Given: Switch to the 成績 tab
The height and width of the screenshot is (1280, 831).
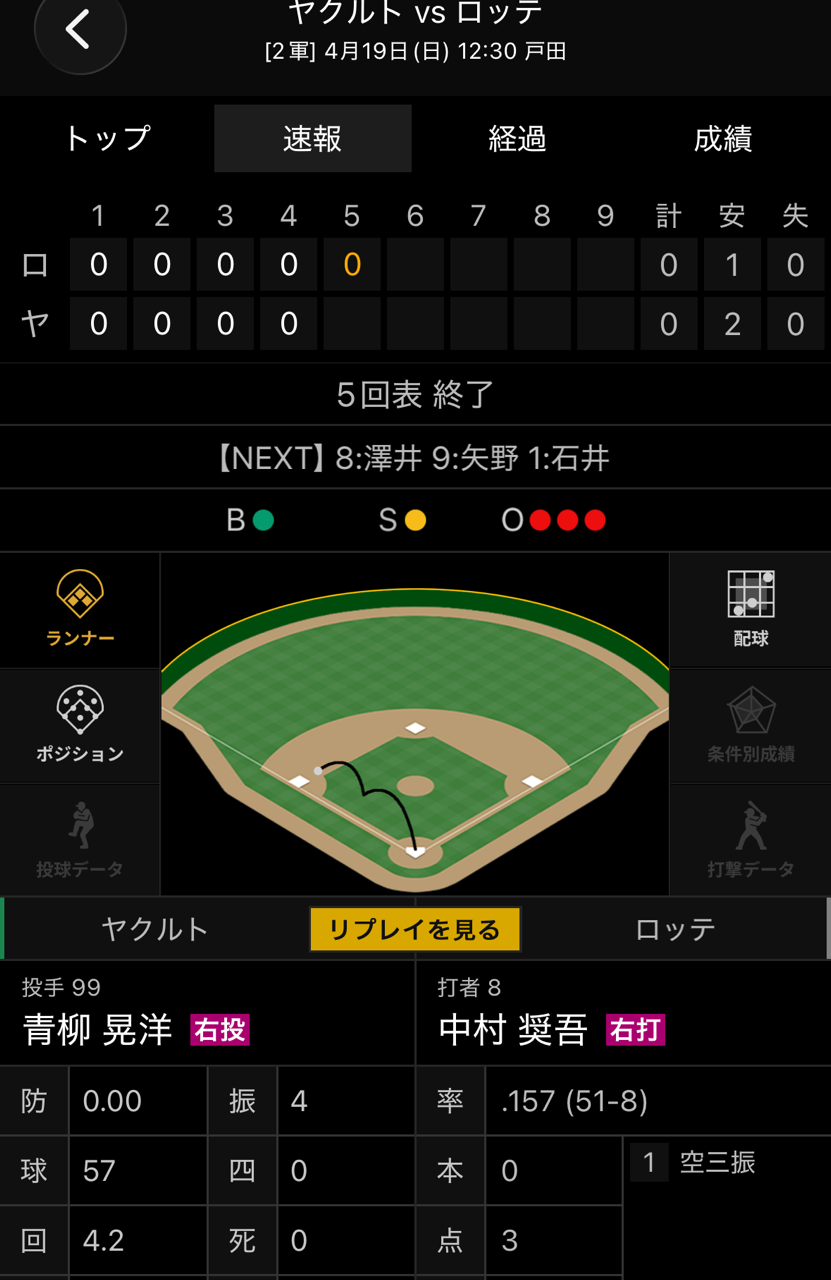Looking at the screenshot, I should click(723, 139).
